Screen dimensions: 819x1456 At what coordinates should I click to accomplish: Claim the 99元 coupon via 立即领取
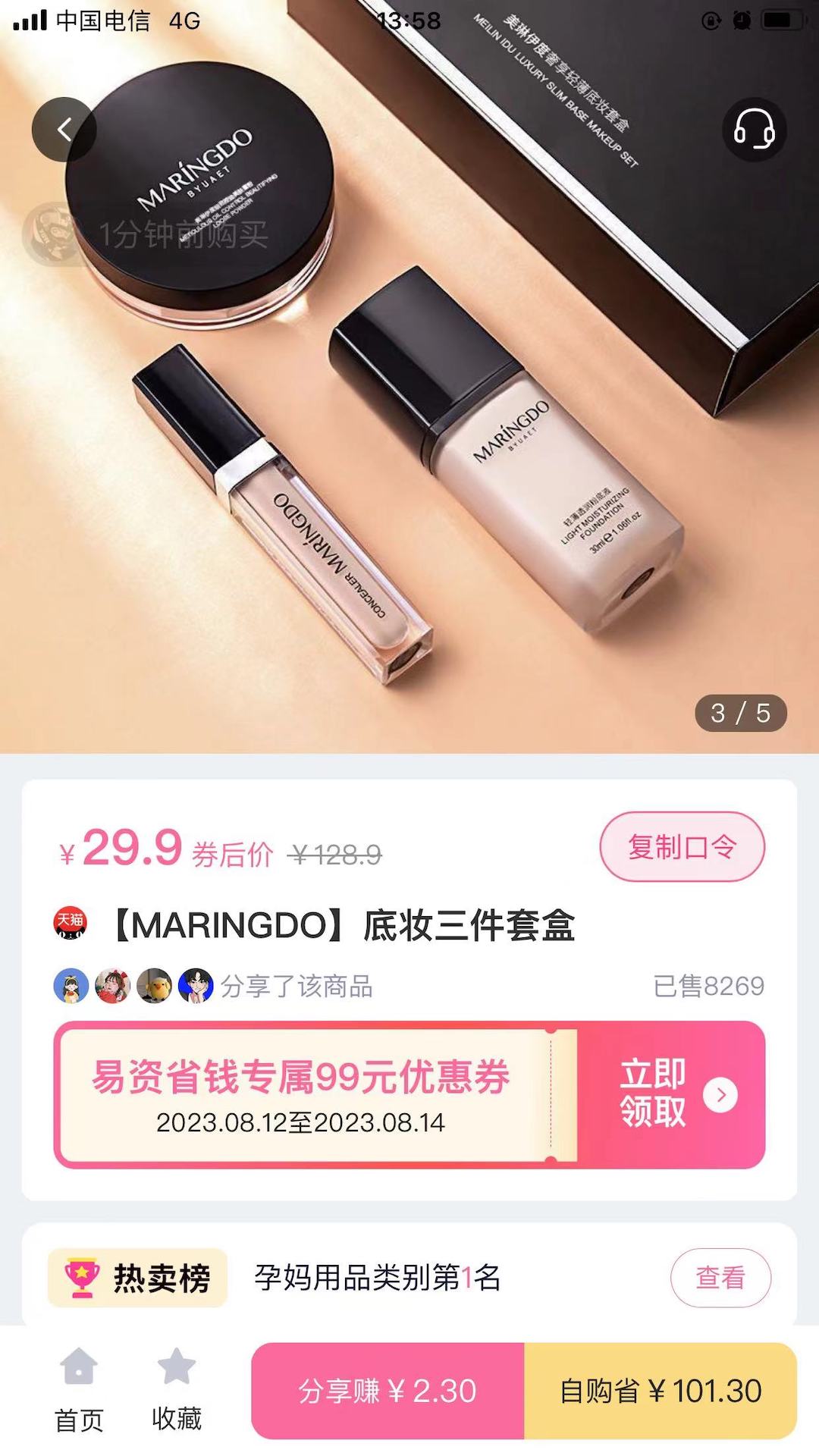[670, 1094]
